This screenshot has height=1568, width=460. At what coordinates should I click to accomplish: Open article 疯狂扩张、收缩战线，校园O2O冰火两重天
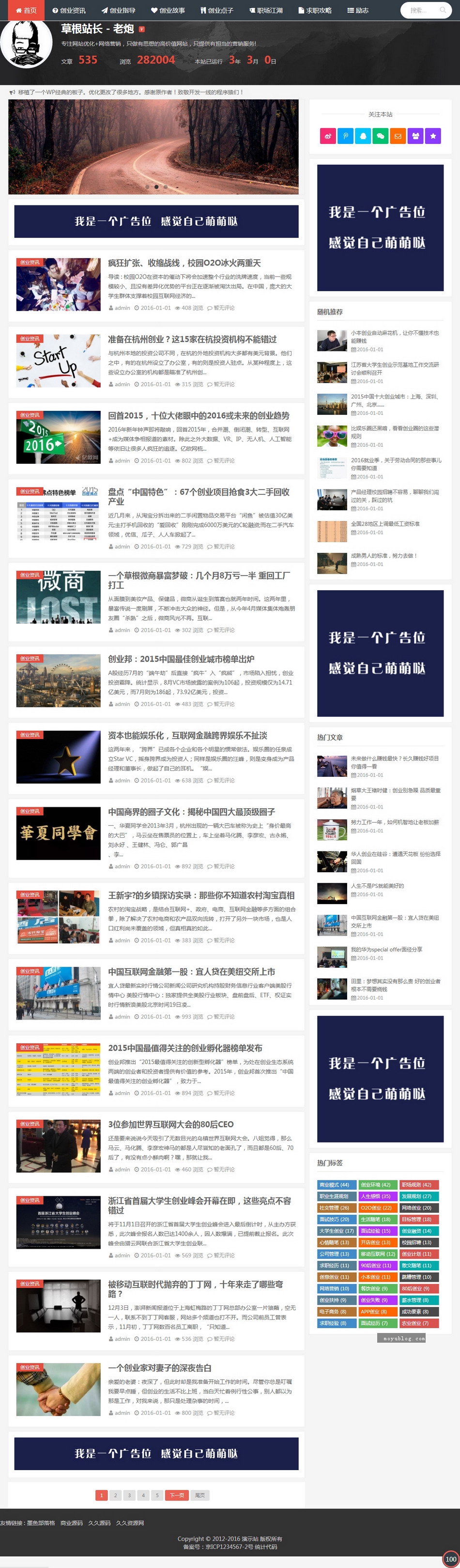coord(184,263)
